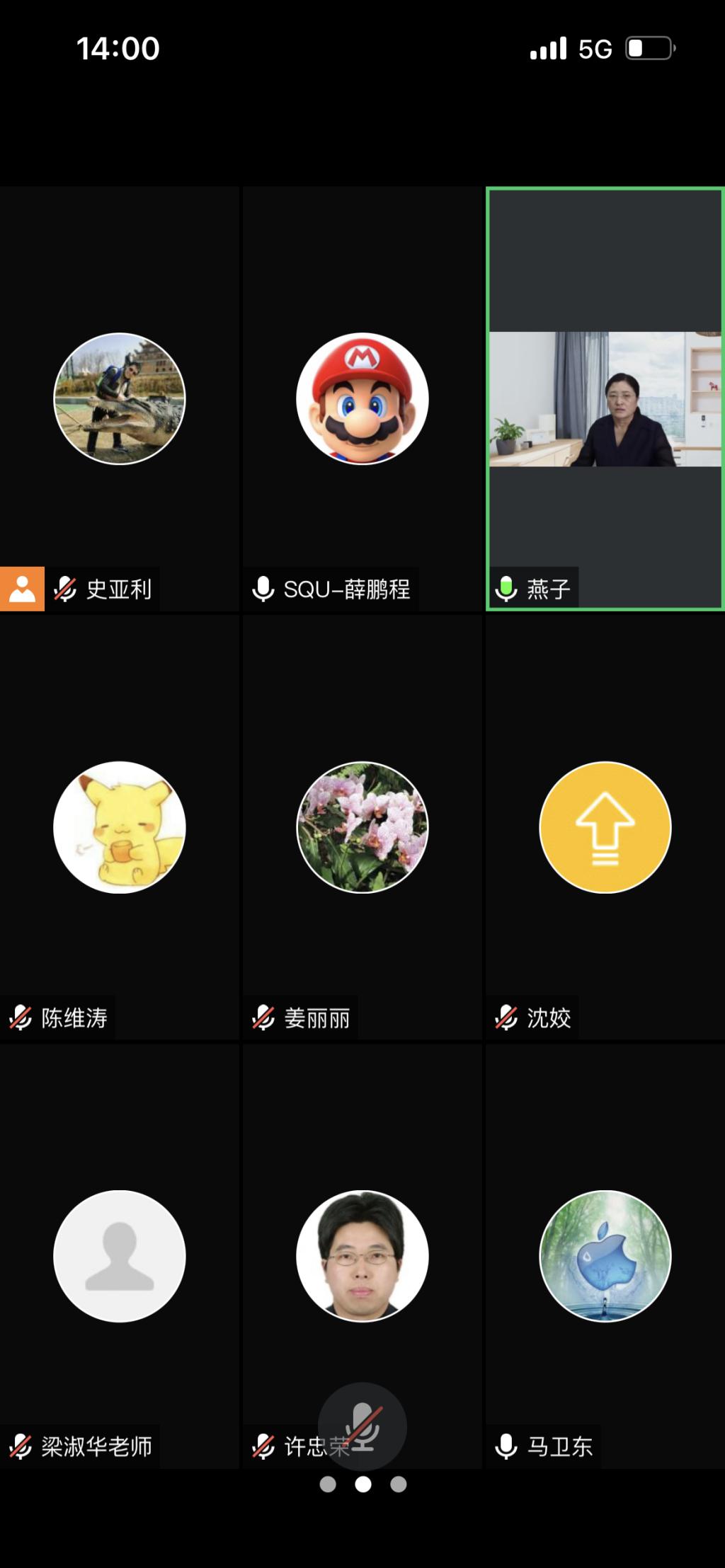Open 沈姣's participant tile
Screen dimensions: 725x1568
(x=605, y=827)
